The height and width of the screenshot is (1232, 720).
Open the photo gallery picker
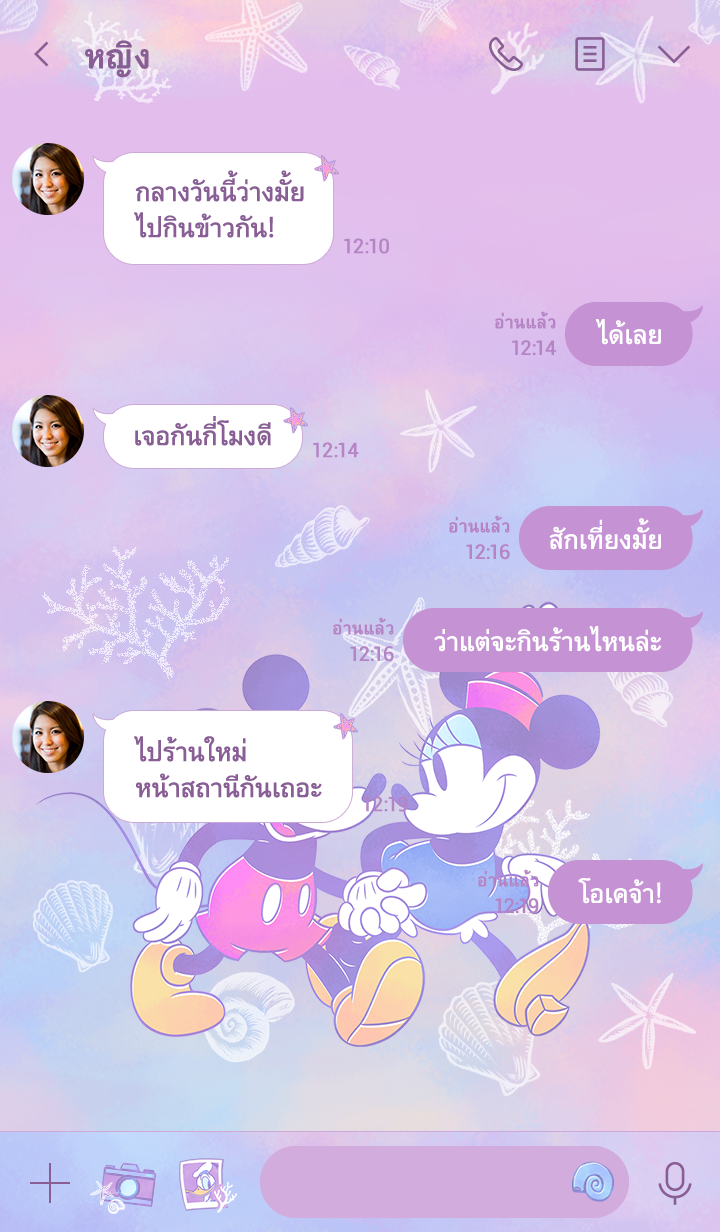coord(202,1183)
